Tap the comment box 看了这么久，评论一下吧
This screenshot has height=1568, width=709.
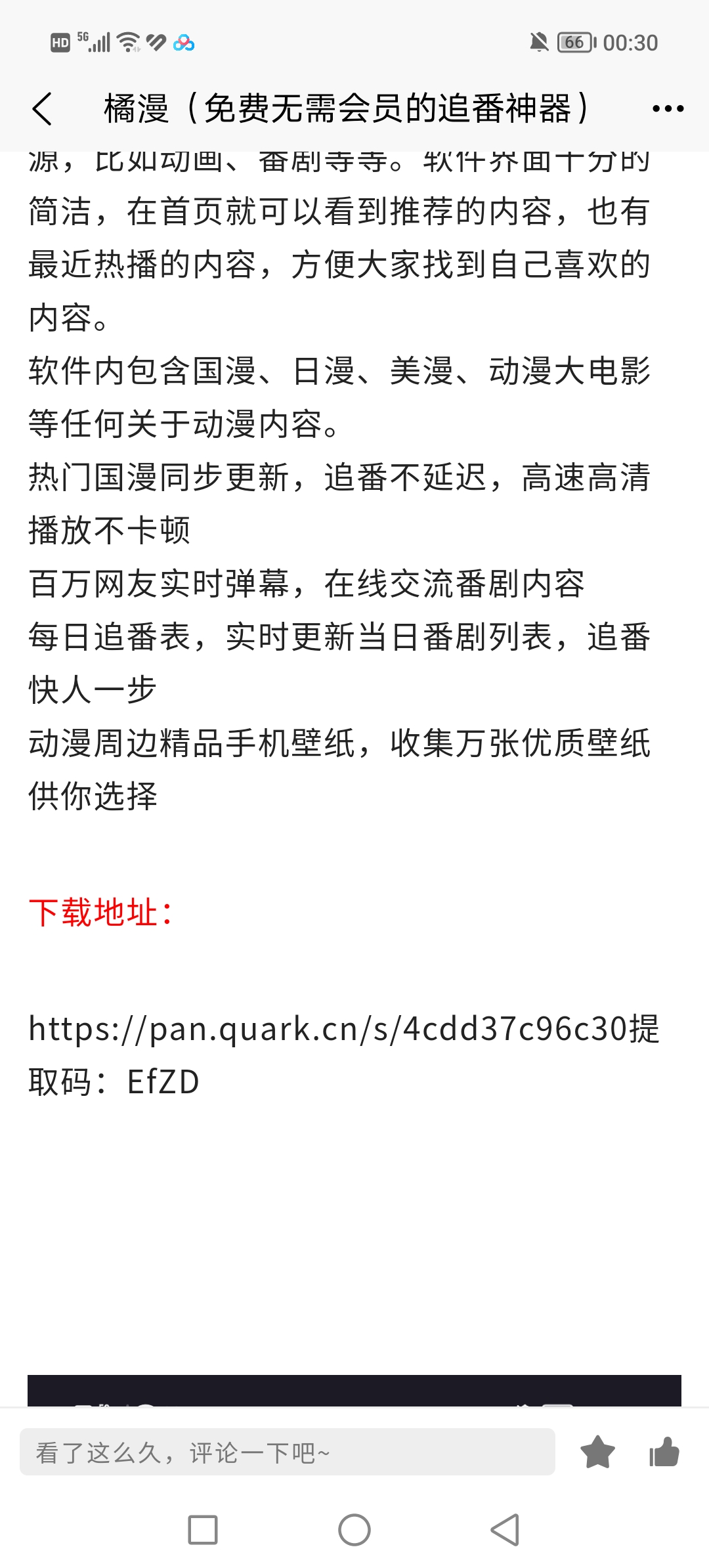pos(287,1452)
